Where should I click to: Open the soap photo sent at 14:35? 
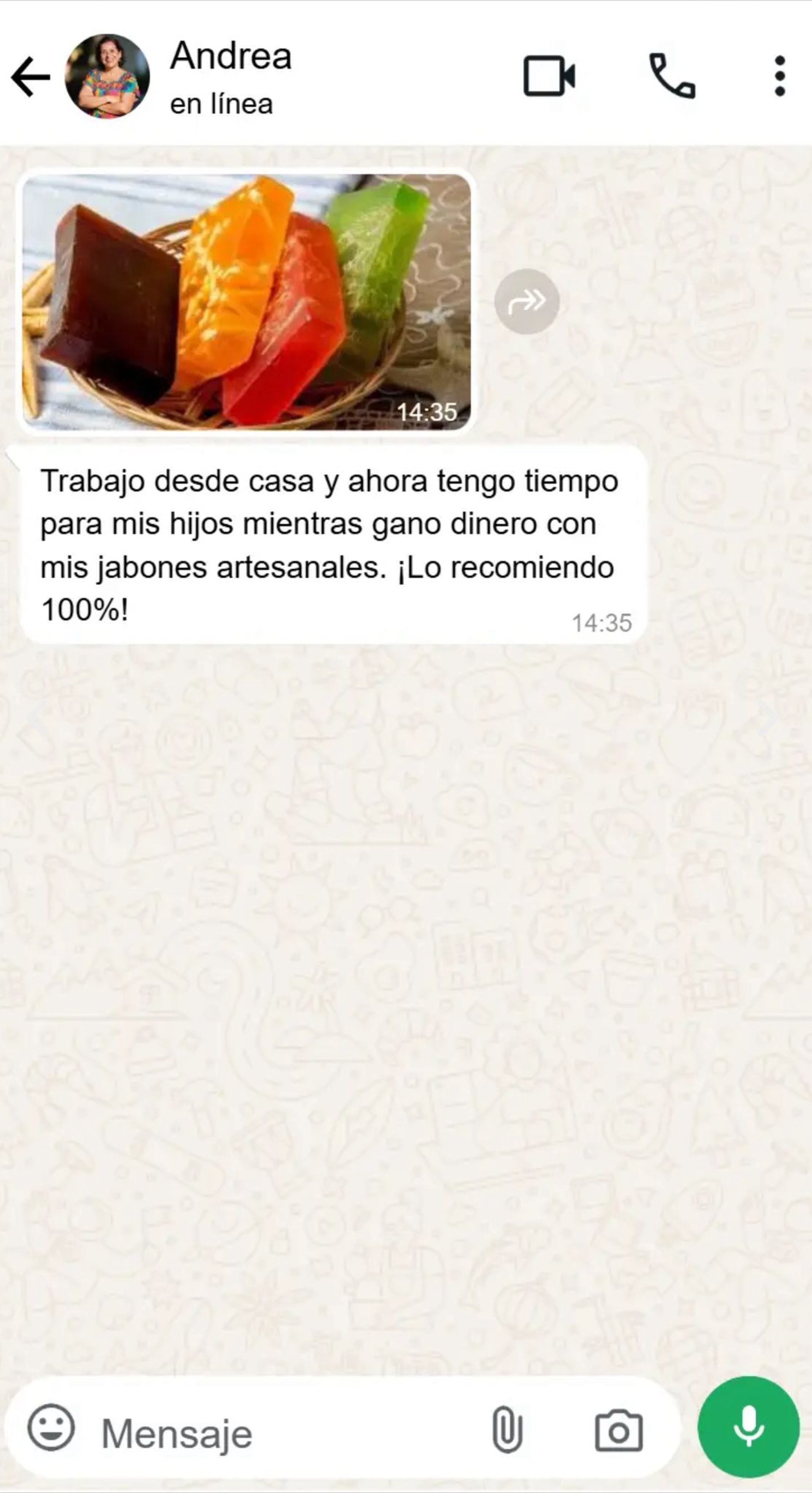pos(246,301)
